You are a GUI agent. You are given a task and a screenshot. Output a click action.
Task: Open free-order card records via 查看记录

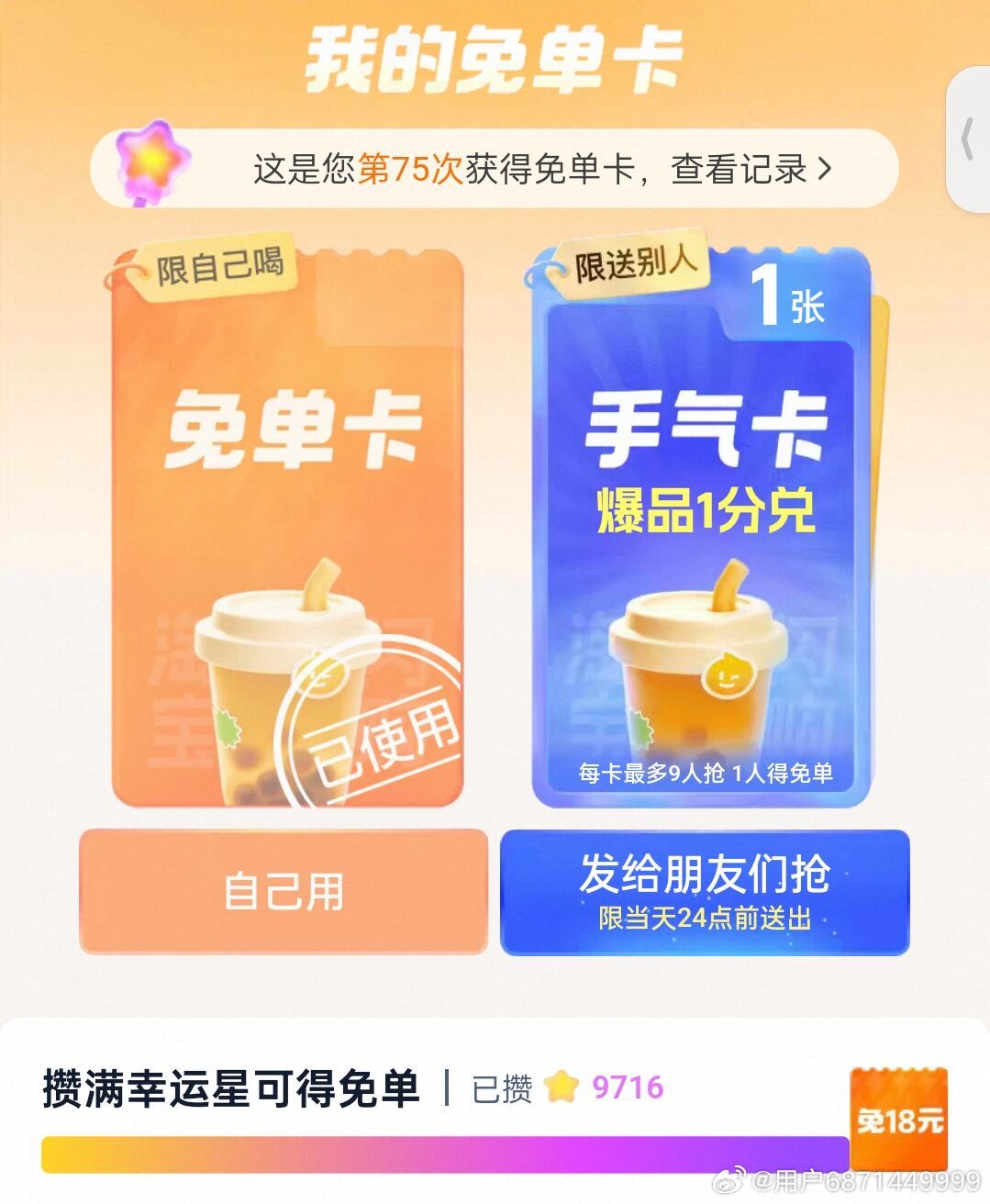tap(751, 169)
